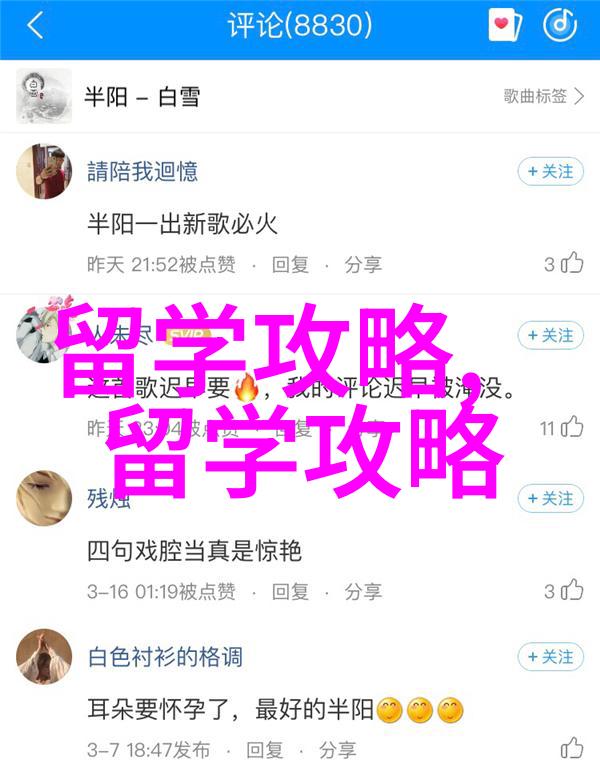Share 残烛's comment
This screenshot has height=779, width=600.
tap(363, 592)
